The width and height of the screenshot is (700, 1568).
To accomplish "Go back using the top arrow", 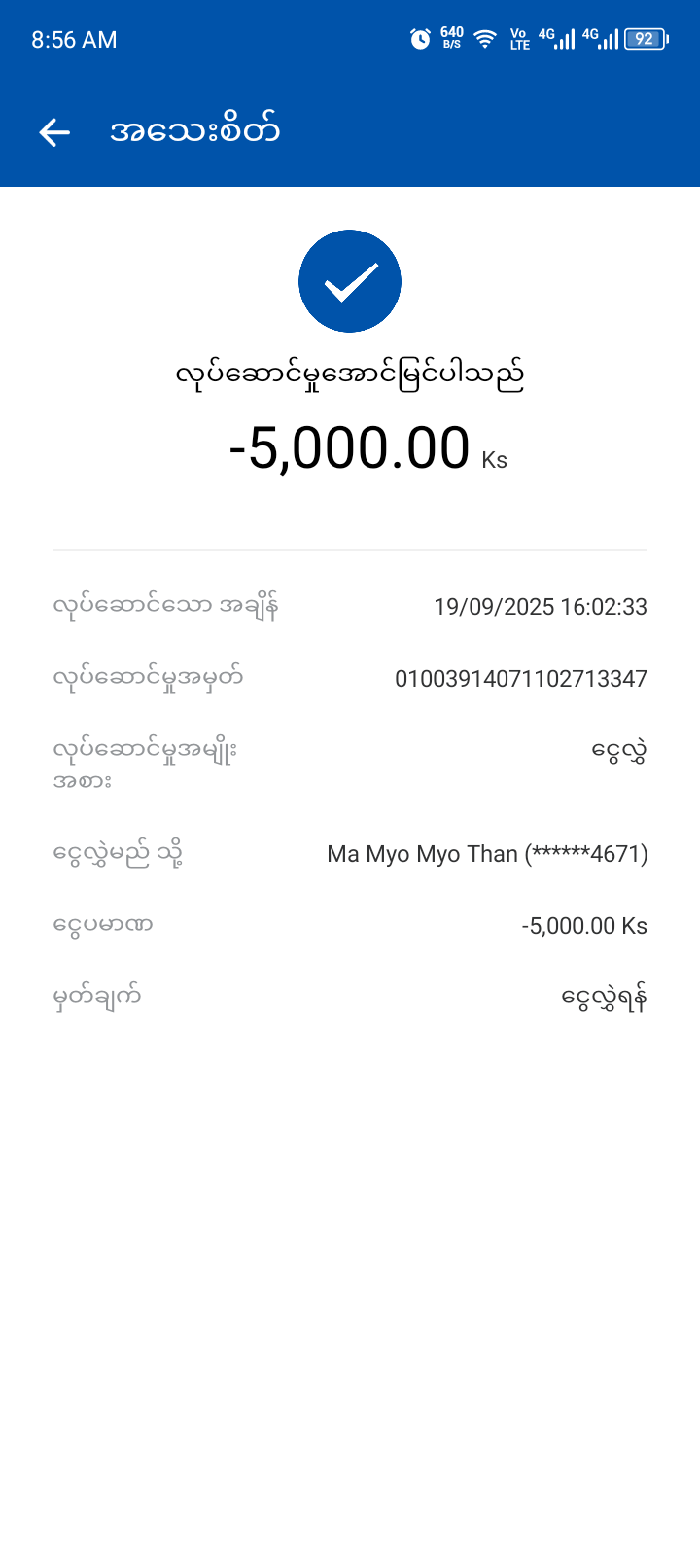I will pos(54,132).
